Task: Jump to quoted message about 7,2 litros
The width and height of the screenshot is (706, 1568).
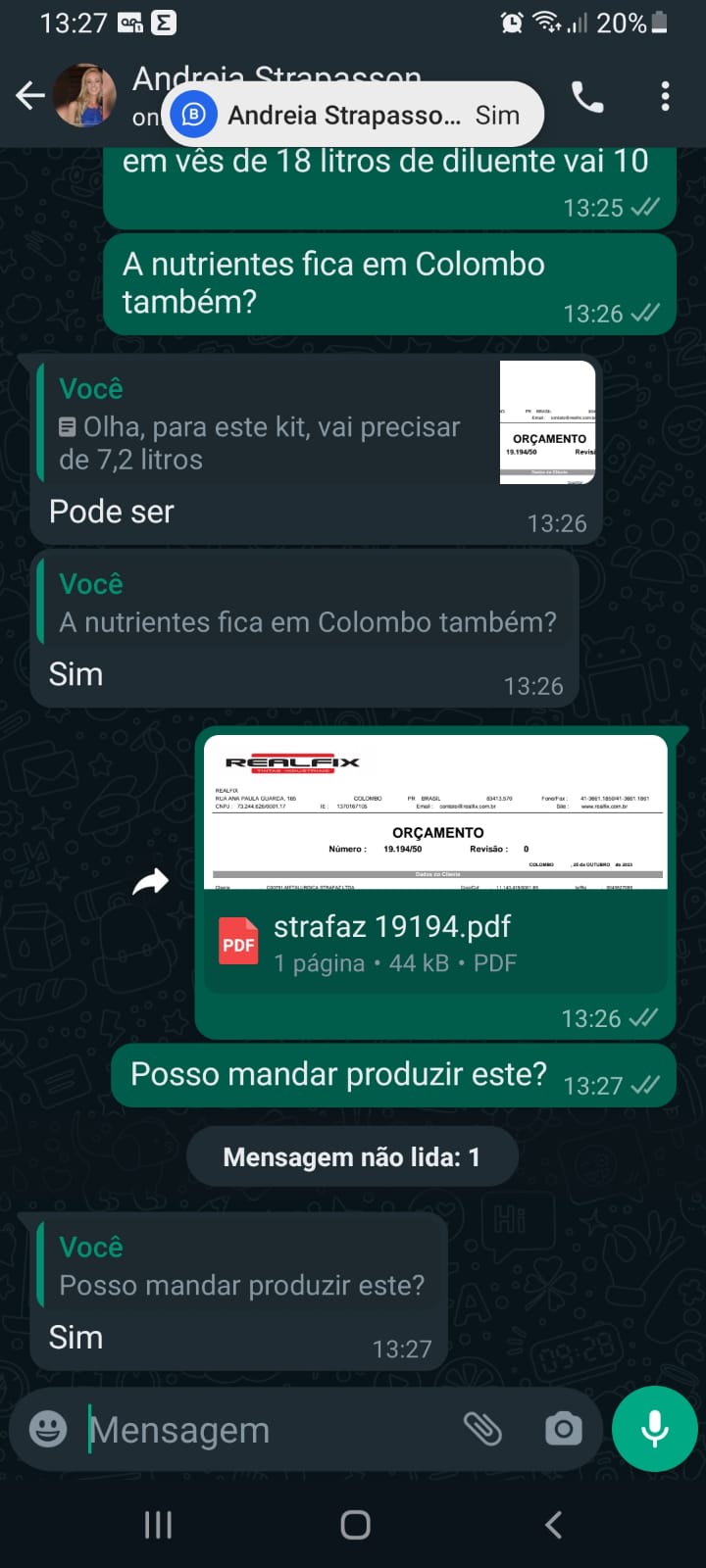Action: [314, 422]
